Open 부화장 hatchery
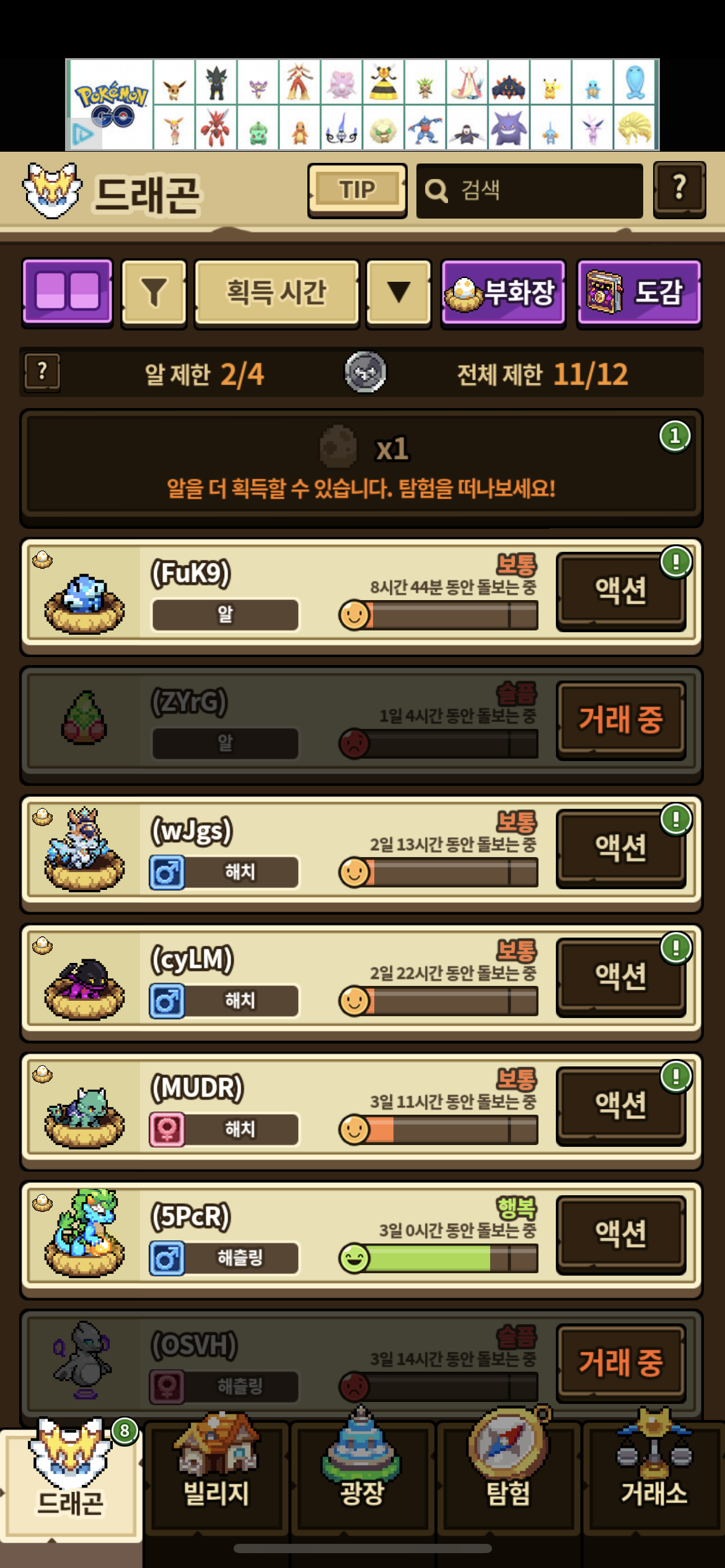Viewport: 725px width, 1568px height. tap(503, 292)
